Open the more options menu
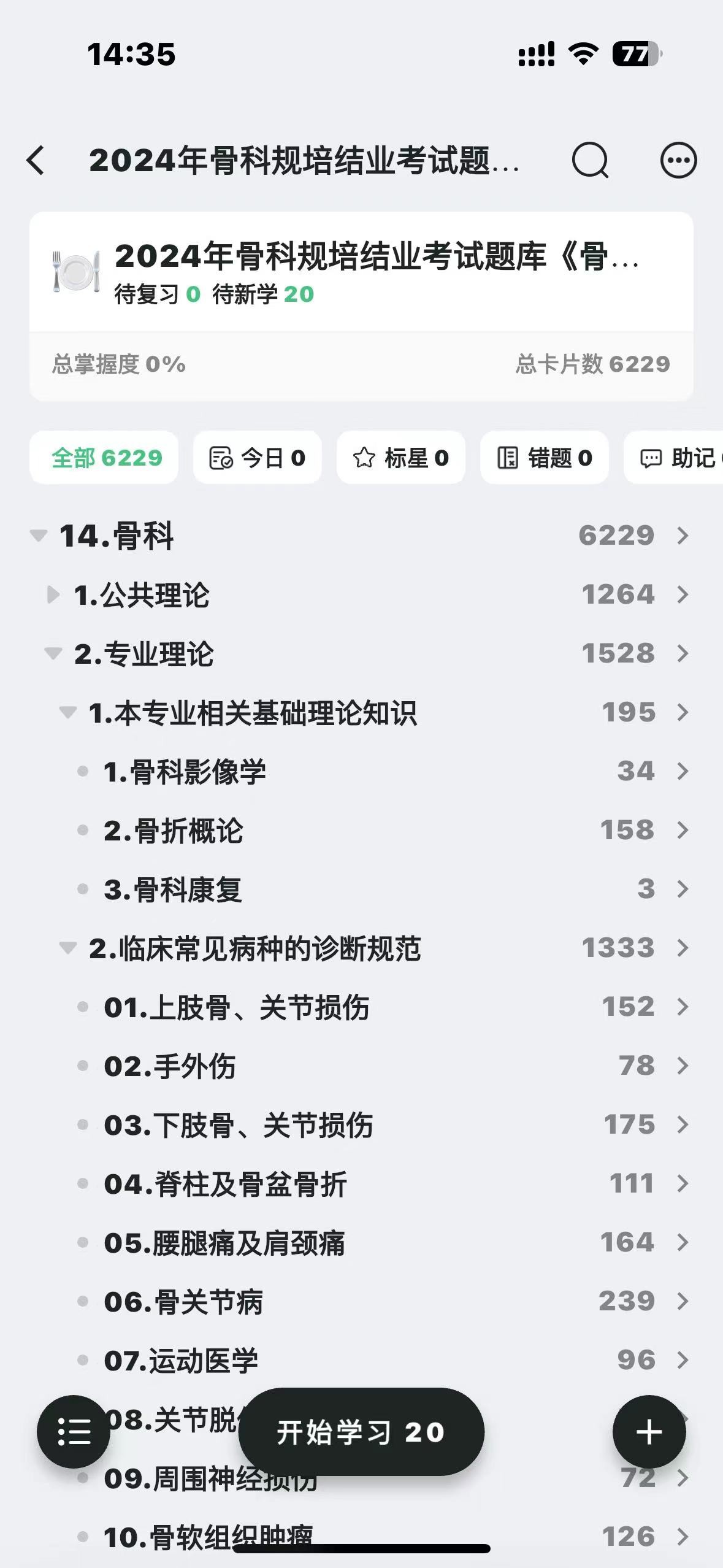This screenshot has width=723, height=1568. pyautogui.click(x=678, y=161)
